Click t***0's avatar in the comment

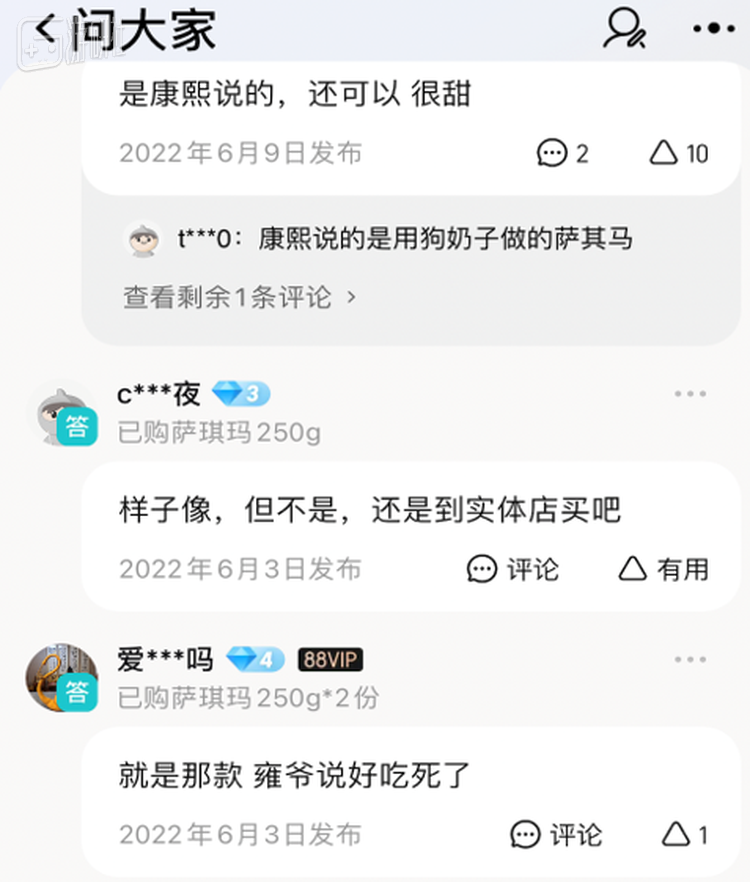pos(143,240)
